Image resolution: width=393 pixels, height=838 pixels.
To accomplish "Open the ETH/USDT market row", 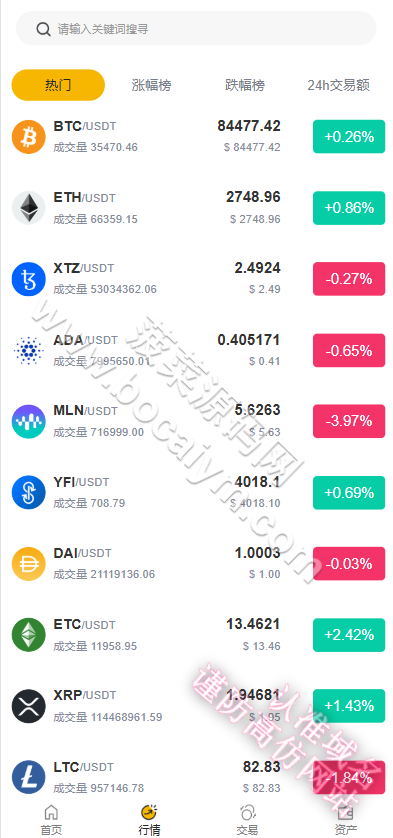I will pos(198,207).
